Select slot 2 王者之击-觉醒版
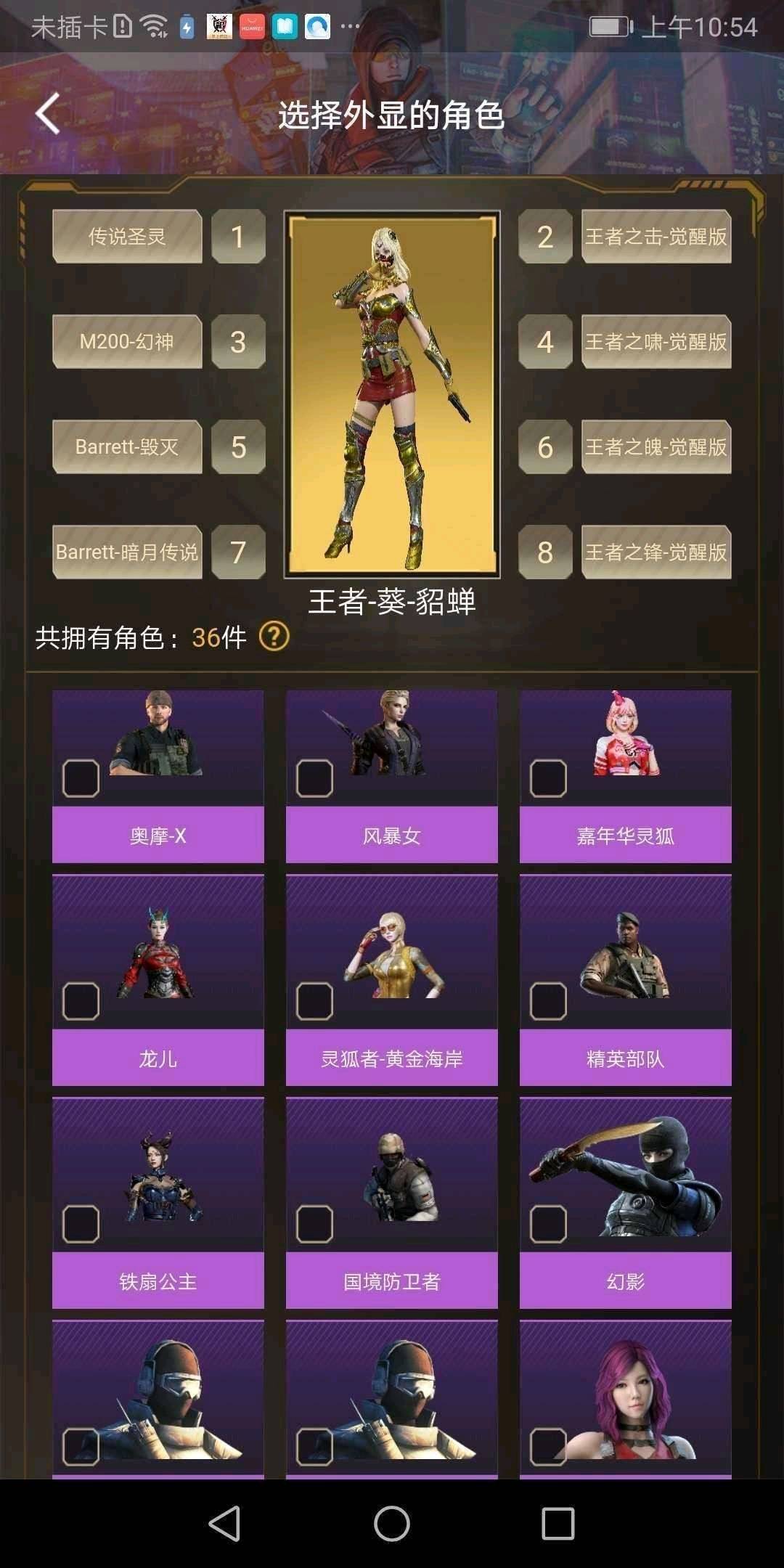Viewport: 784px width, 1568px height. click(656, 237)
